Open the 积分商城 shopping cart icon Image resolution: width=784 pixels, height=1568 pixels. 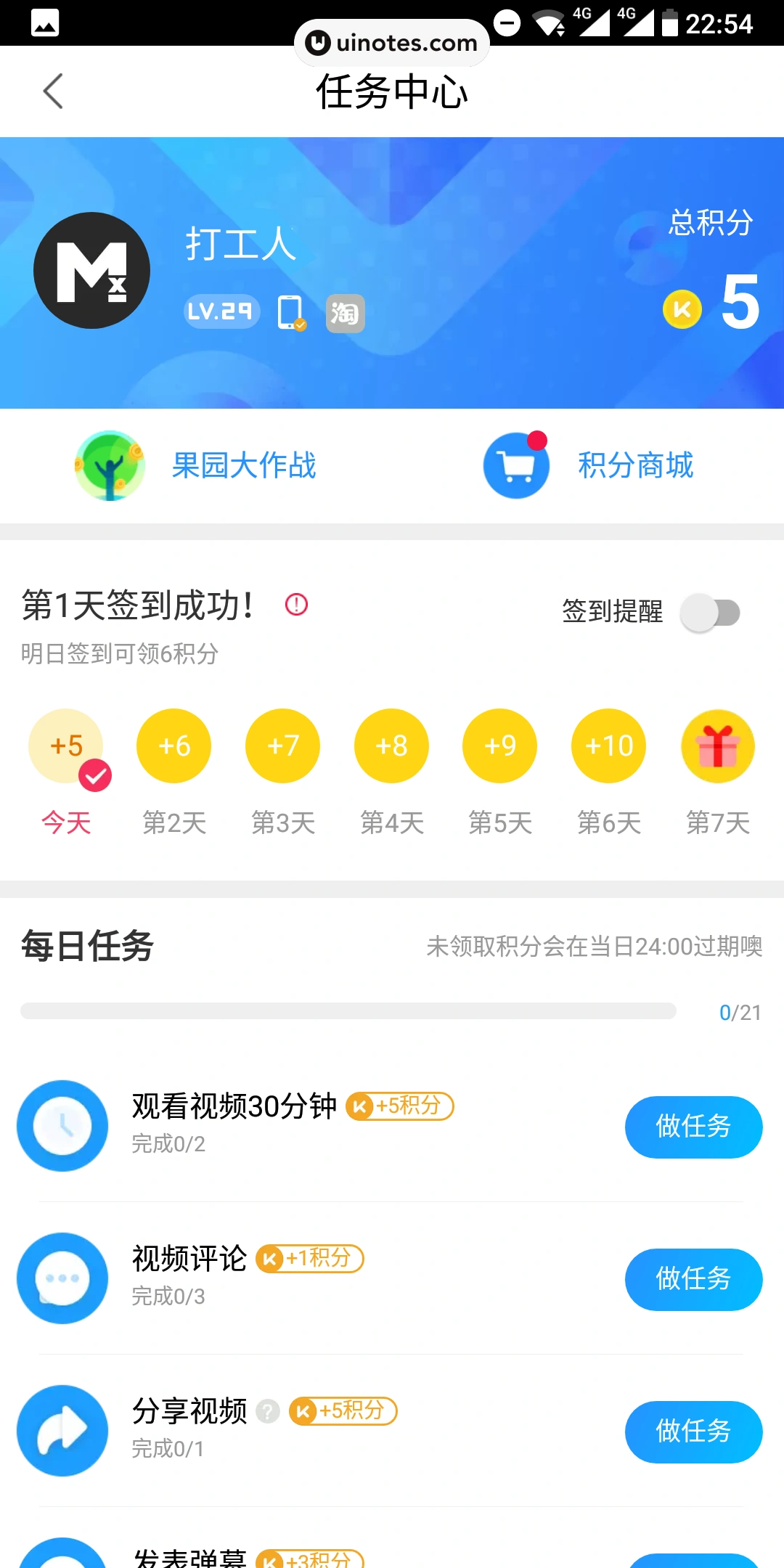[516, 465]
